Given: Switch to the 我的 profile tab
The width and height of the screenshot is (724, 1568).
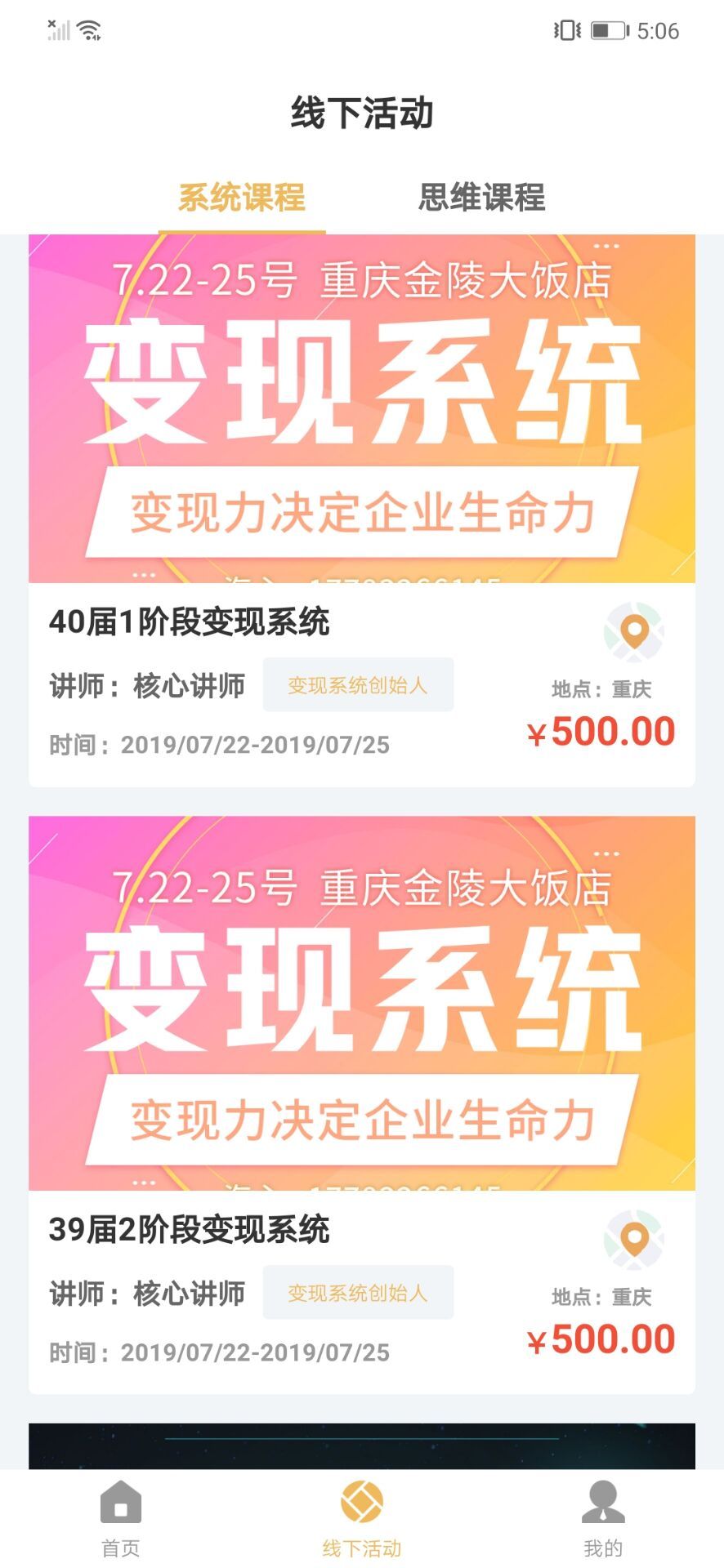Looking at the screenshot, I should (x=603, y=1519).
